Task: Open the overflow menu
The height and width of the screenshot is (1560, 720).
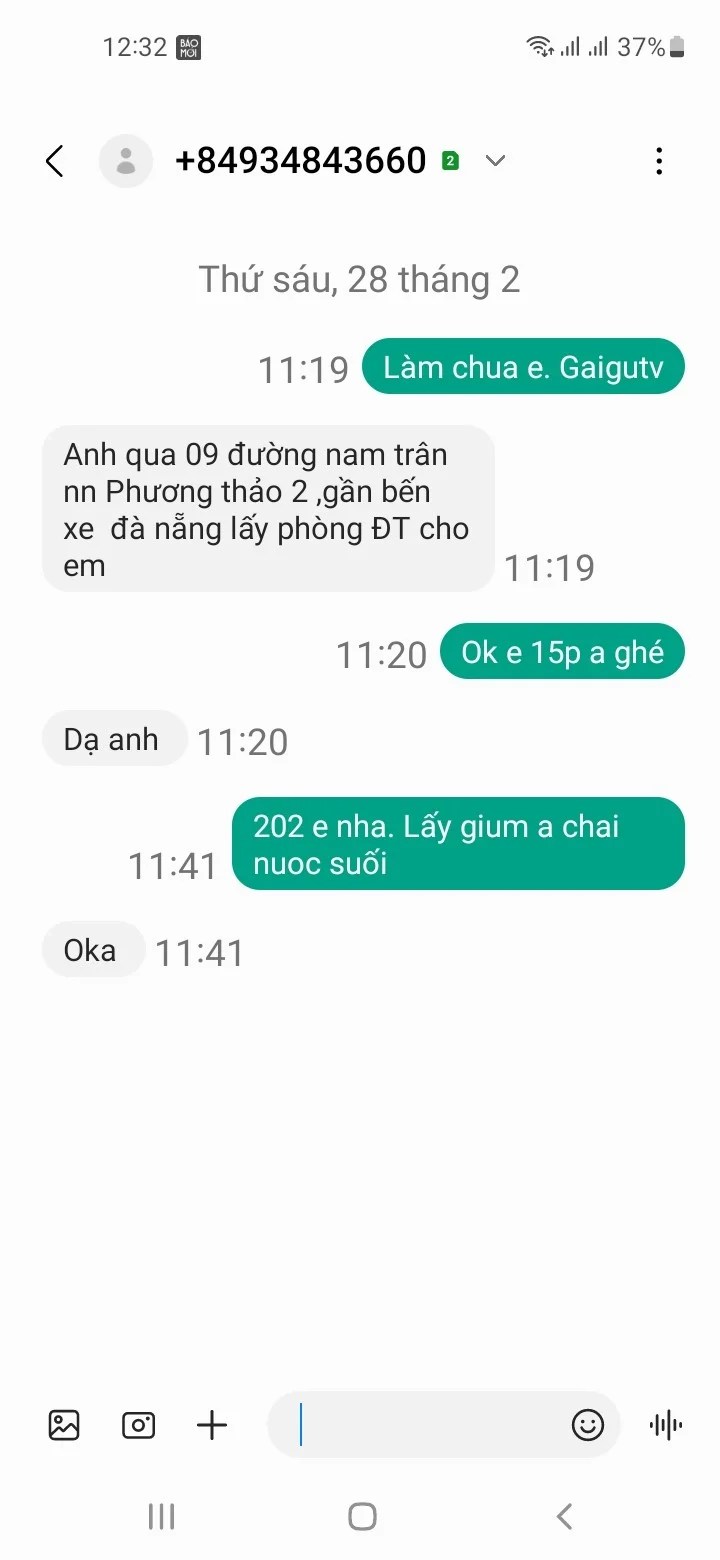Action: point(659,161)
